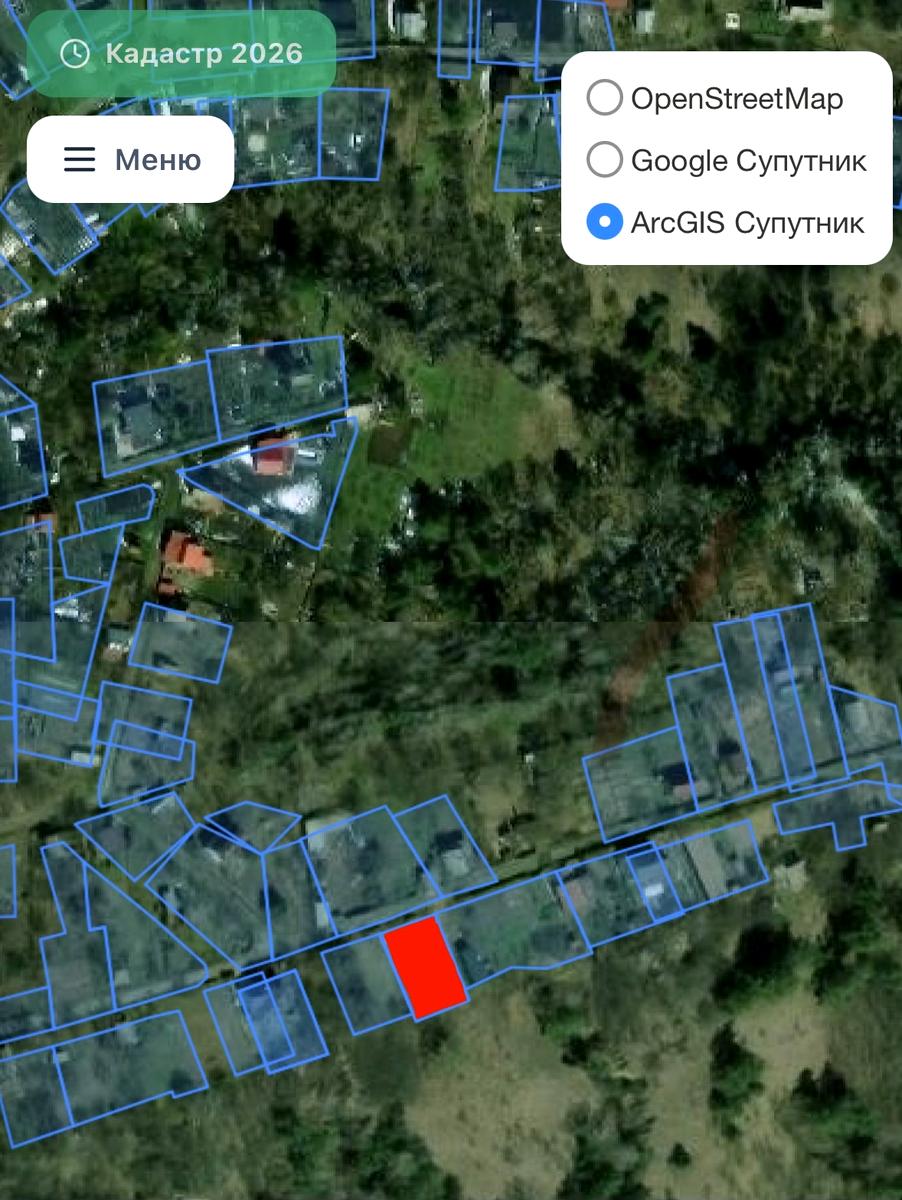Tap the red highlighted land parcel
902x1200 pixels.
point(426,967)
